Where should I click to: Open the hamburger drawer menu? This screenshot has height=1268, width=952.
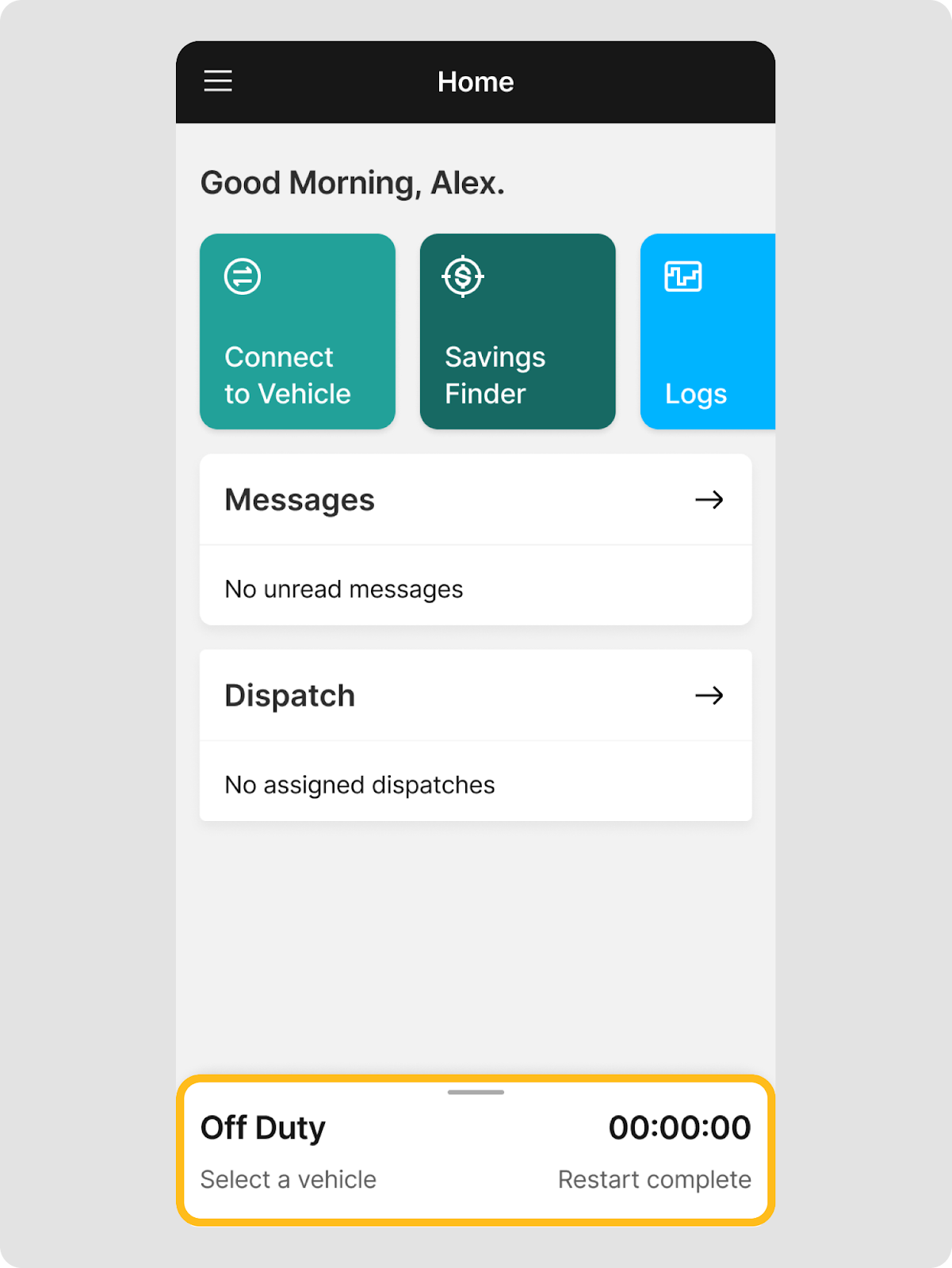[218, 81]
